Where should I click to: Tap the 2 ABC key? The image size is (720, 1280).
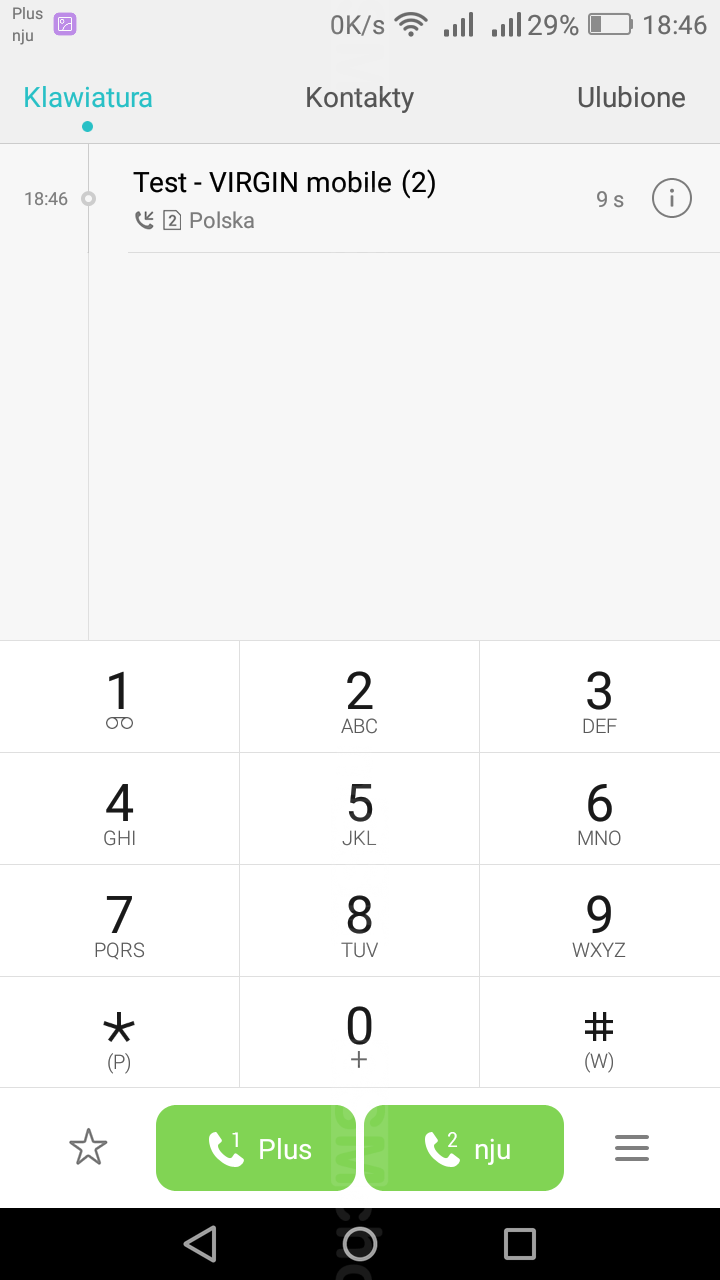pyautogui.click(x=359, y=698)
